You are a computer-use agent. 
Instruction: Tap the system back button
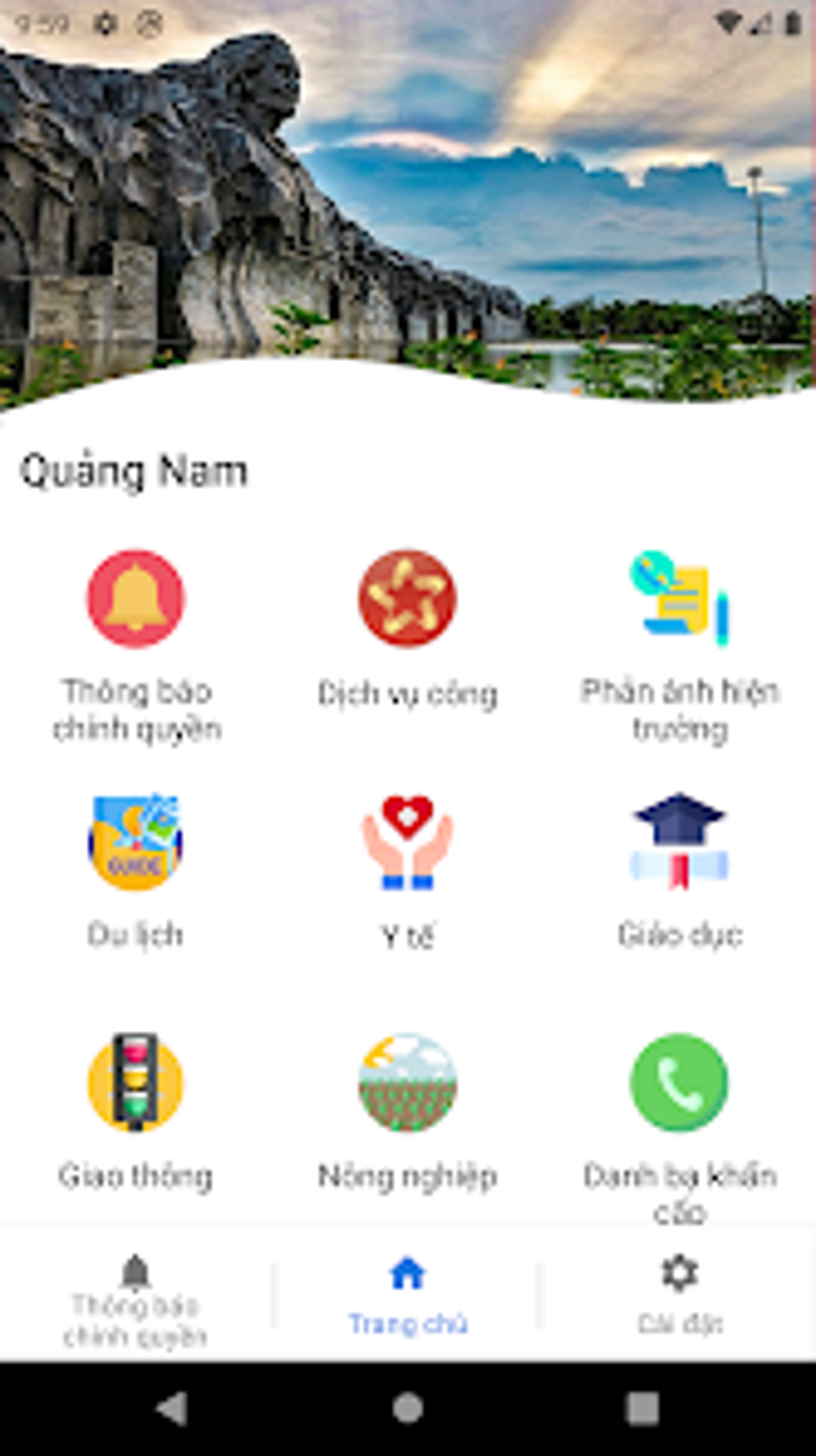point(172,1408)
